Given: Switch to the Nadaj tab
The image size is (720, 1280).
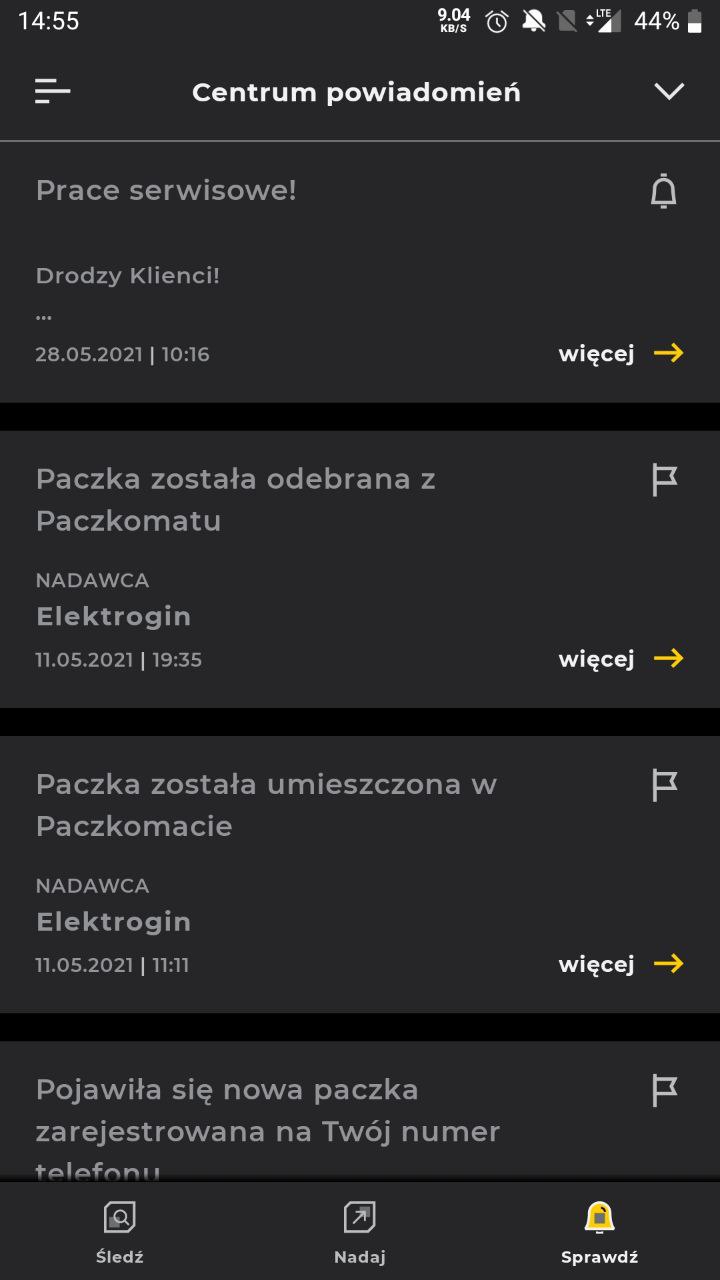Looking at the screenshot, I should [x=360, y=1232].
